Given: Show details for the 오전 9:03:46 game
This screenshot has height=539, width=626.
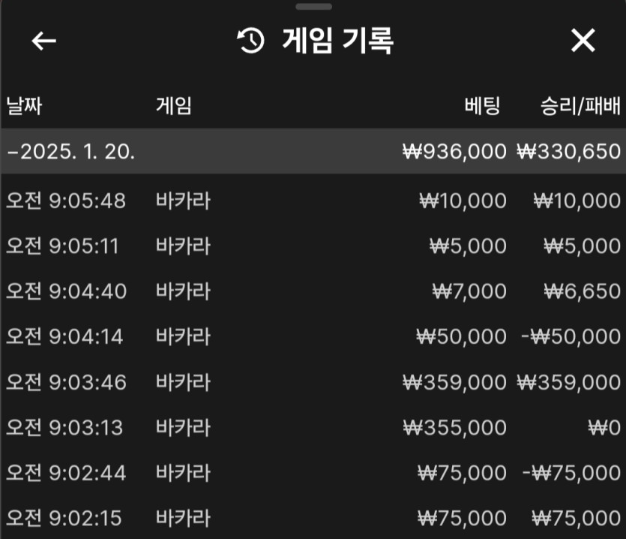Looking at the screenshot, I should 312,382.
